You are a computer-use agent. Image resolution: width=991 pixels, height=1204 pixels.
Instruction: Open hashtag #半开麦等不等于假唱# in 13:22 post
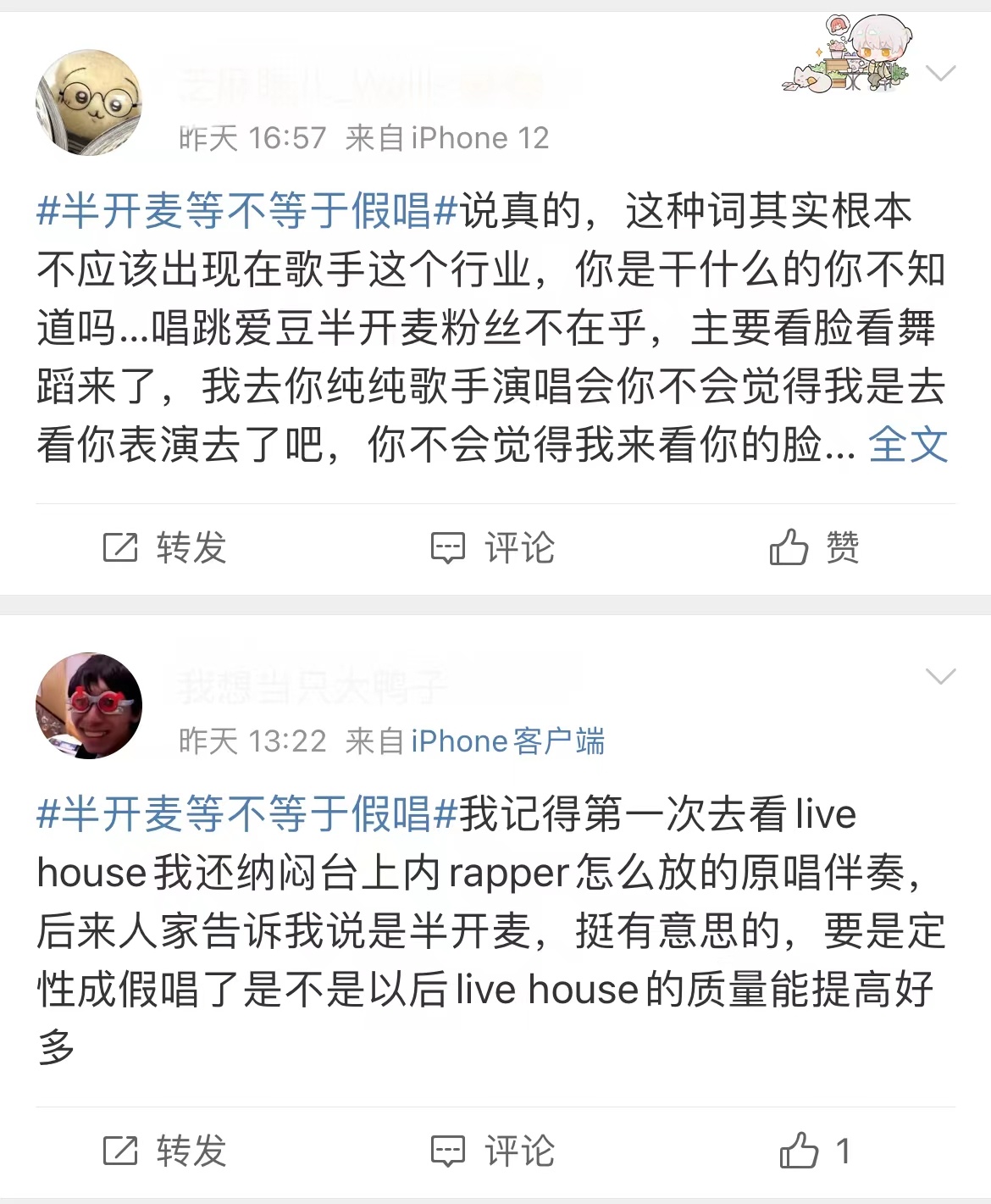click(x=247, y=814)
